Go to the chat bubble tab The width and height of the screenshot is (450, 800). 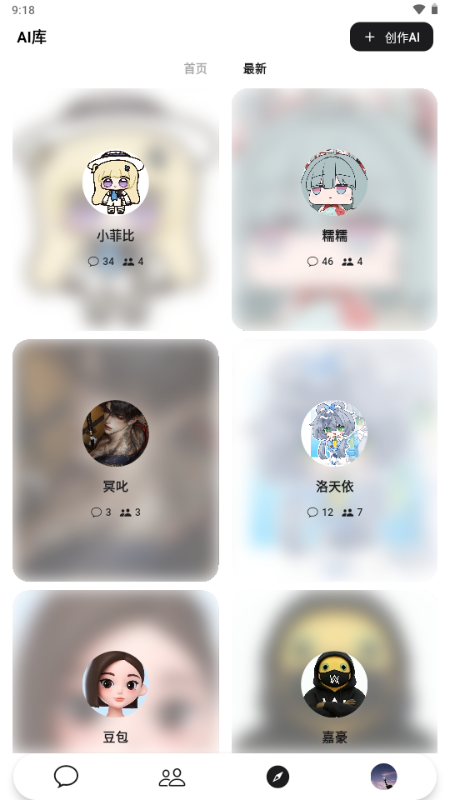[x=66, y=777]
